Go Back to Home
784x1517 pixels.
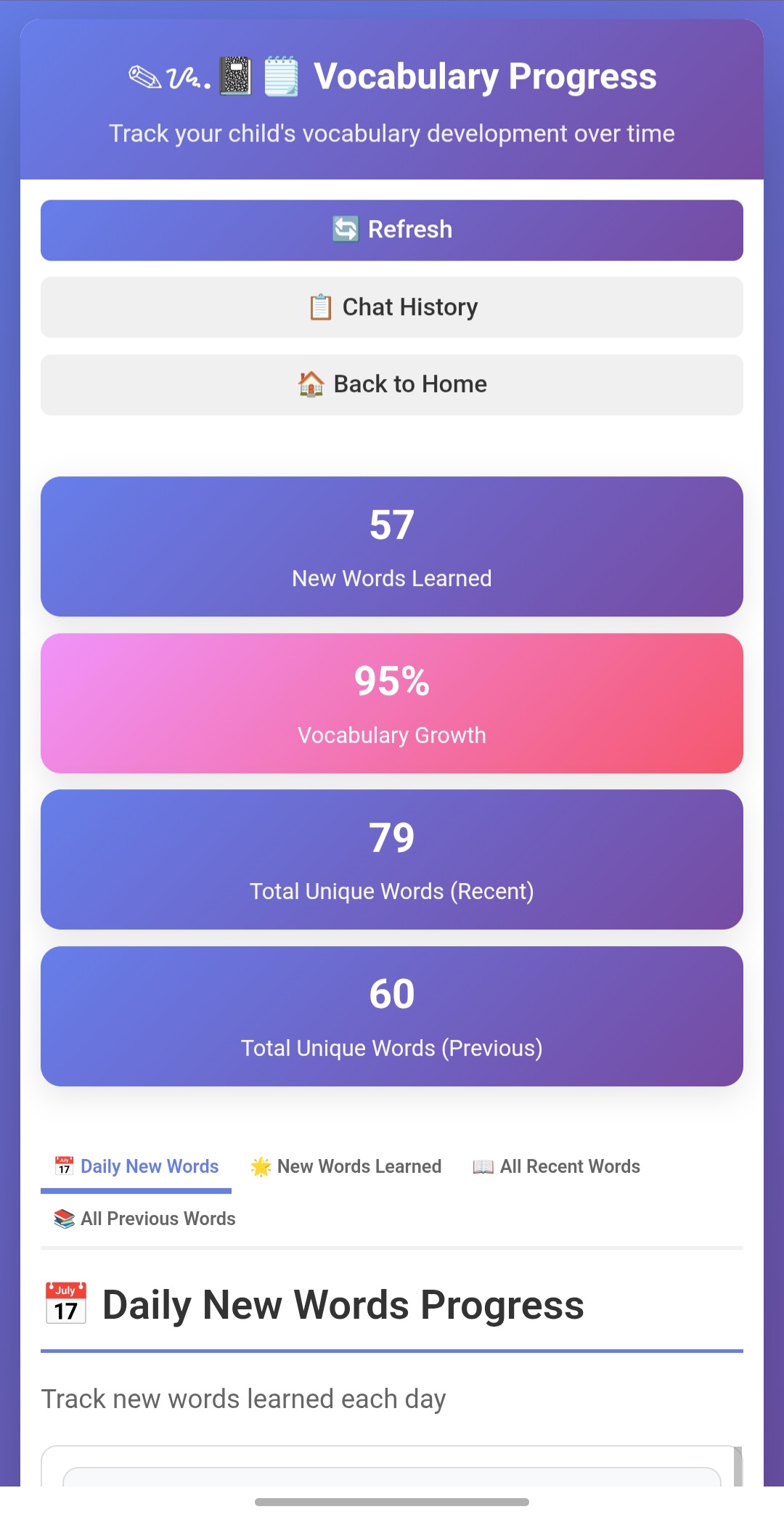coord(392,384)
